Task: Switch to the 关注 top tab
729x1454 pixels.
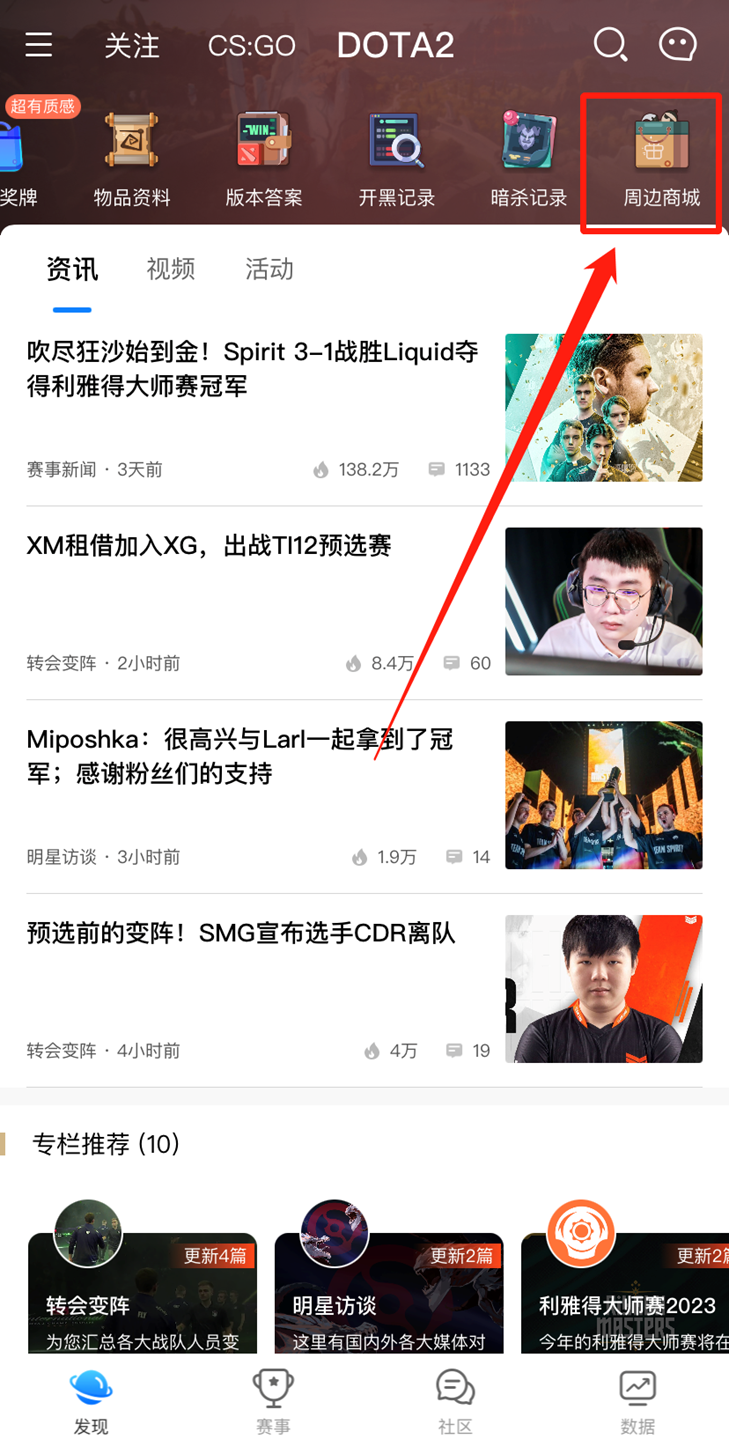Action: [x=132, y=46]
